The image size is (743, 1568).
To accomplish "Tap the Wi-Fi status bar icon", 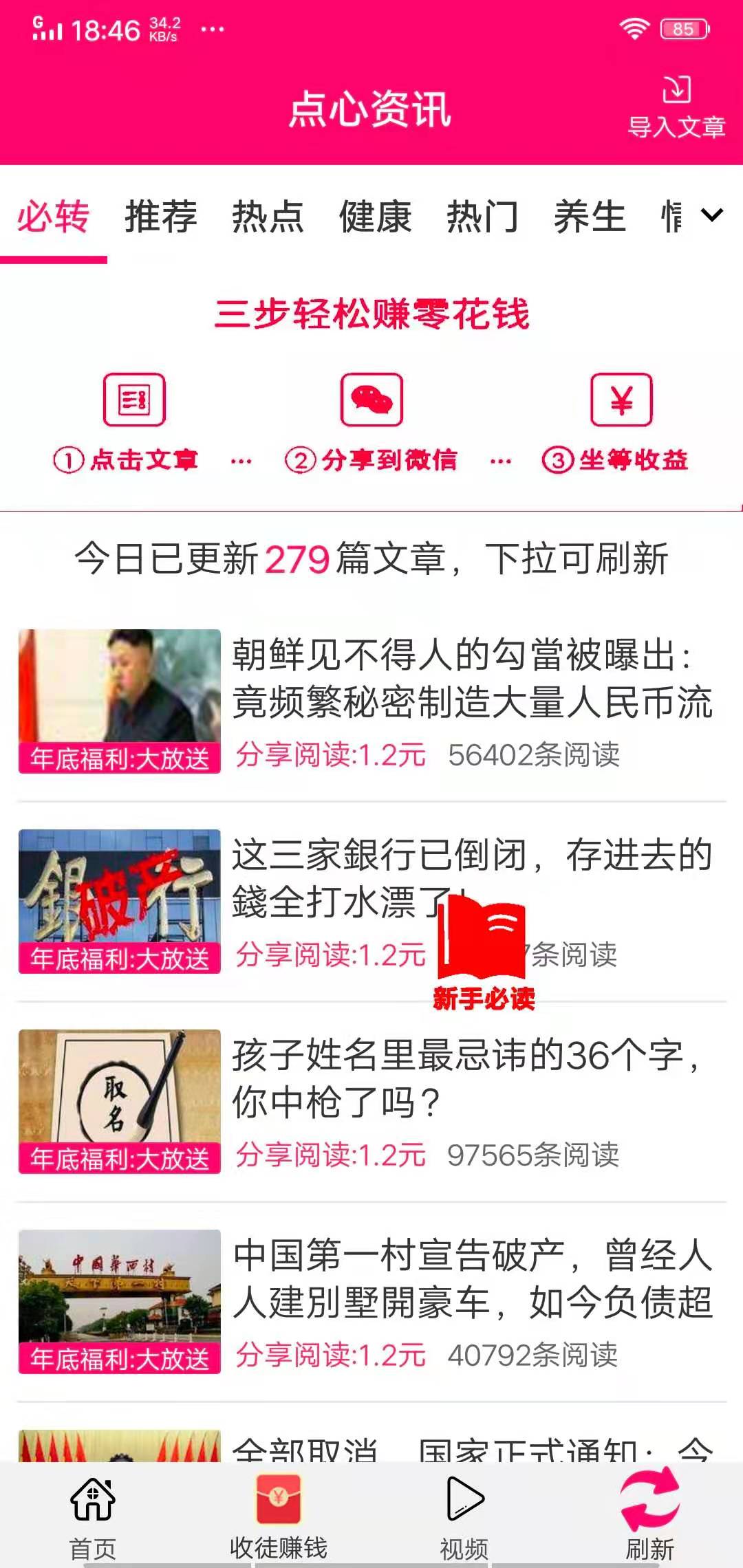I will [x=634, y=28].
